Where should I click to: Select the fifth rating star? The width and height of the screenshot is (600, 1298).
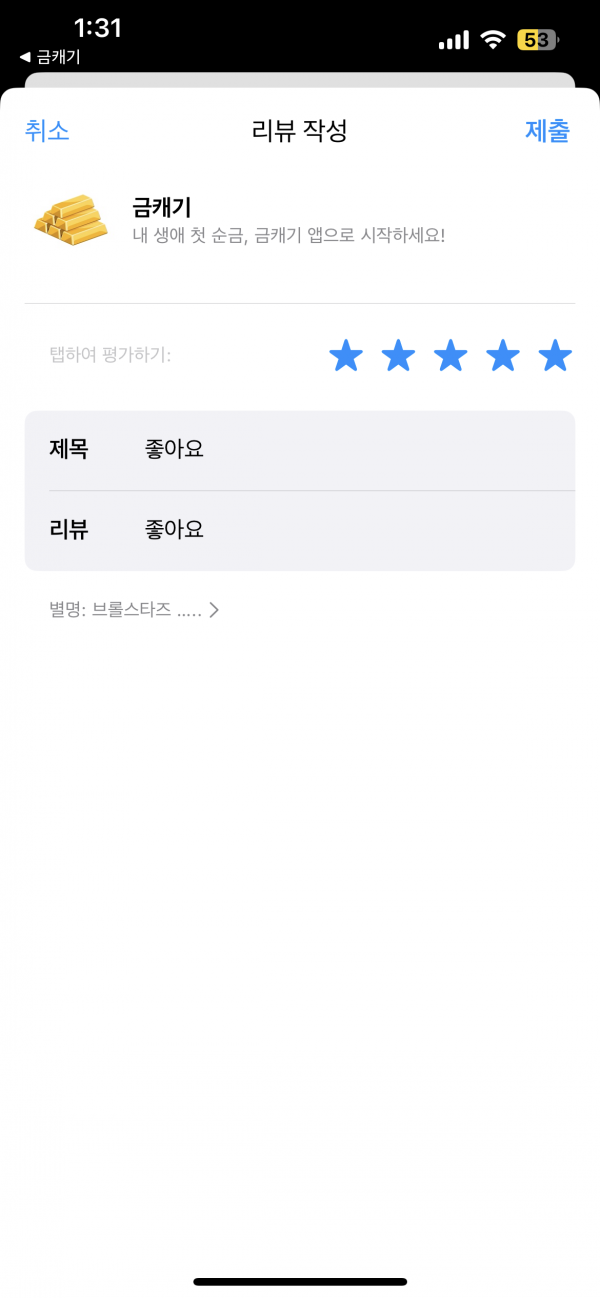[555, 355]
